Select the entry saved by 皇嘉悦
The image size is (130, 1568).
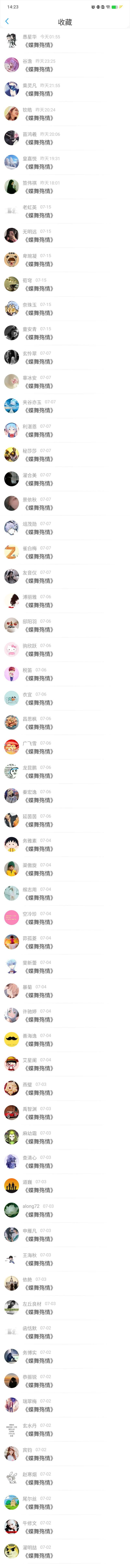click(65, 163)
